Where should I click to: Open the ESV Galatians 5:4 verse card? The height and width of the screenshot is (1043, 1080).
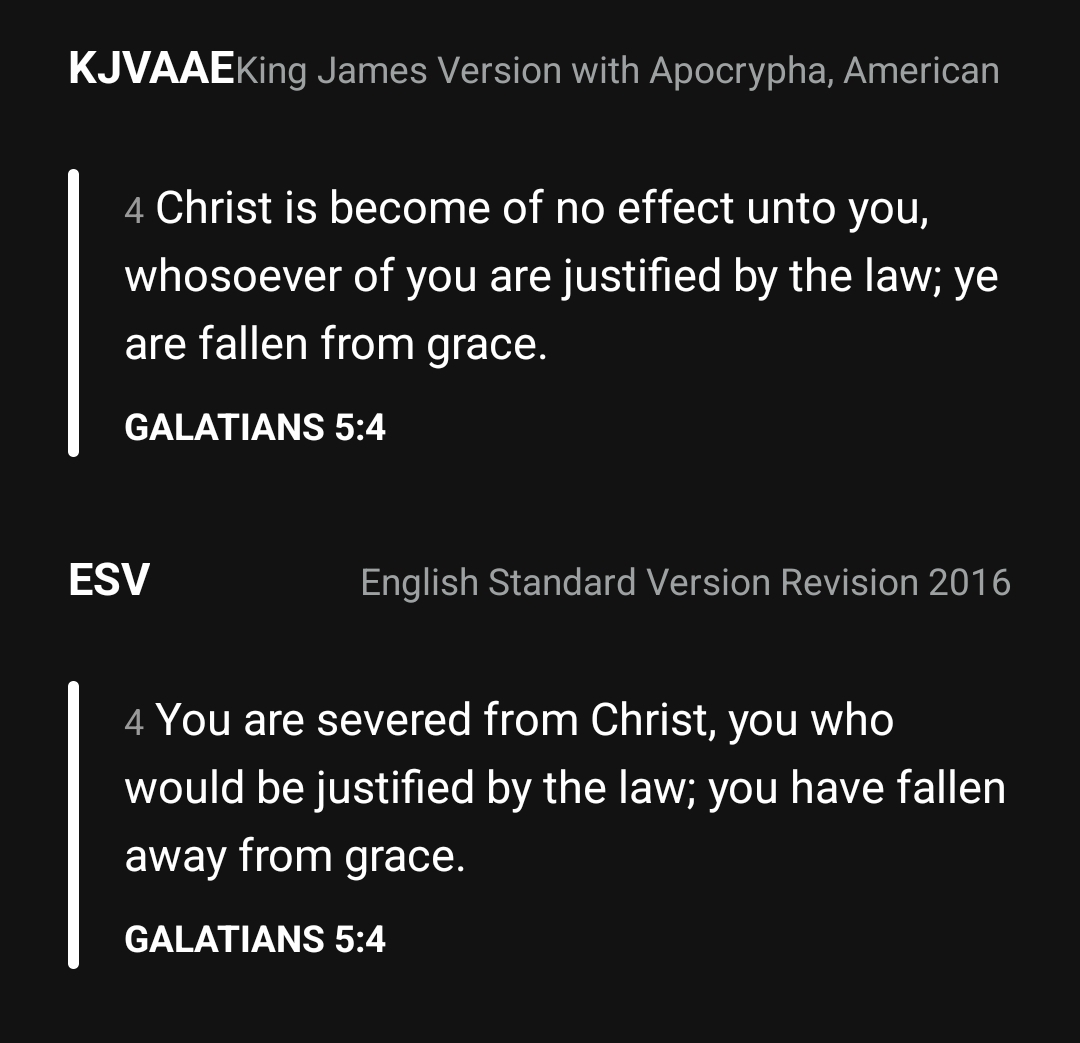pos(539,825)
